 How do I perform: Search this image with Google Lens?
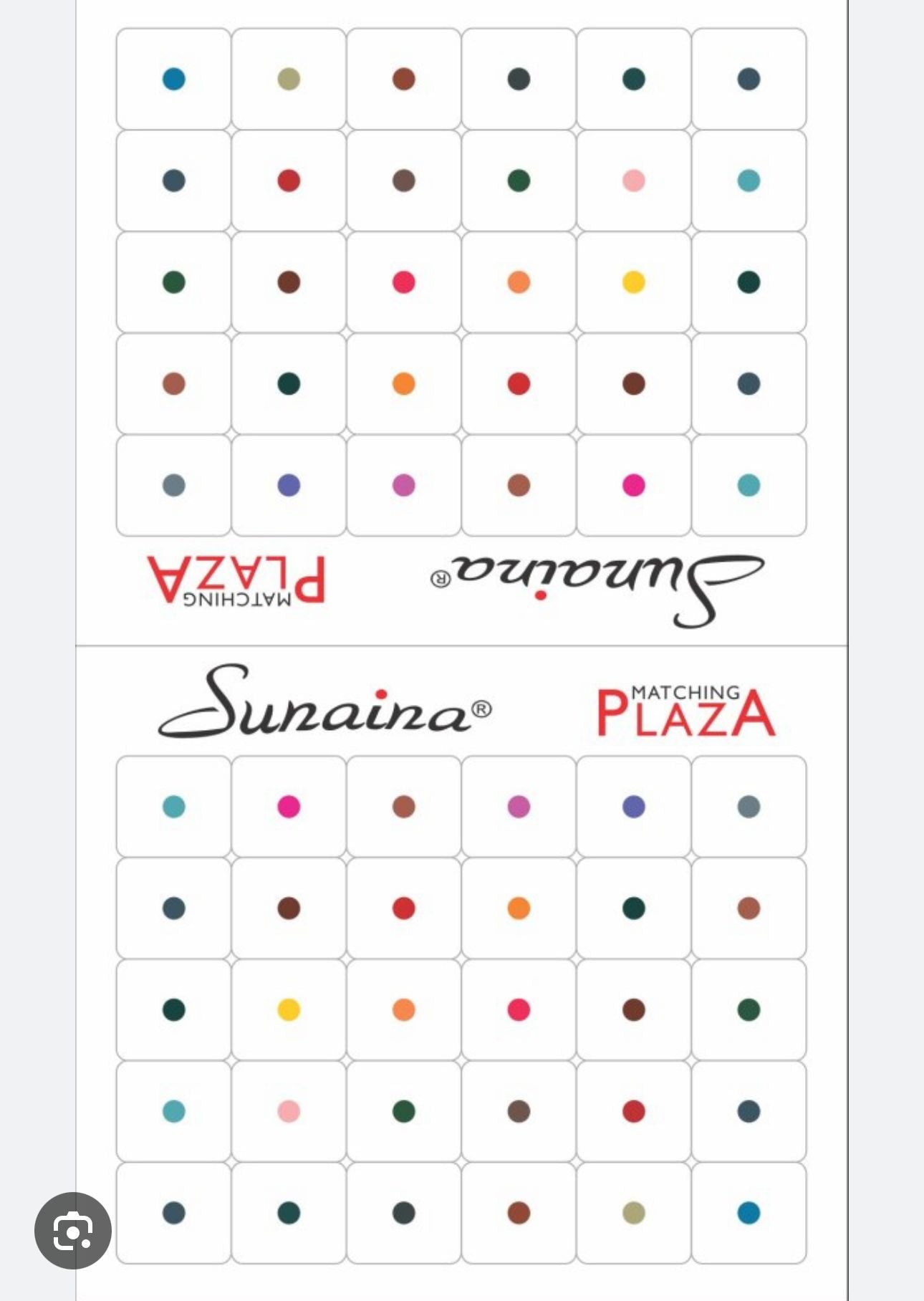[x=72, y=1230]
